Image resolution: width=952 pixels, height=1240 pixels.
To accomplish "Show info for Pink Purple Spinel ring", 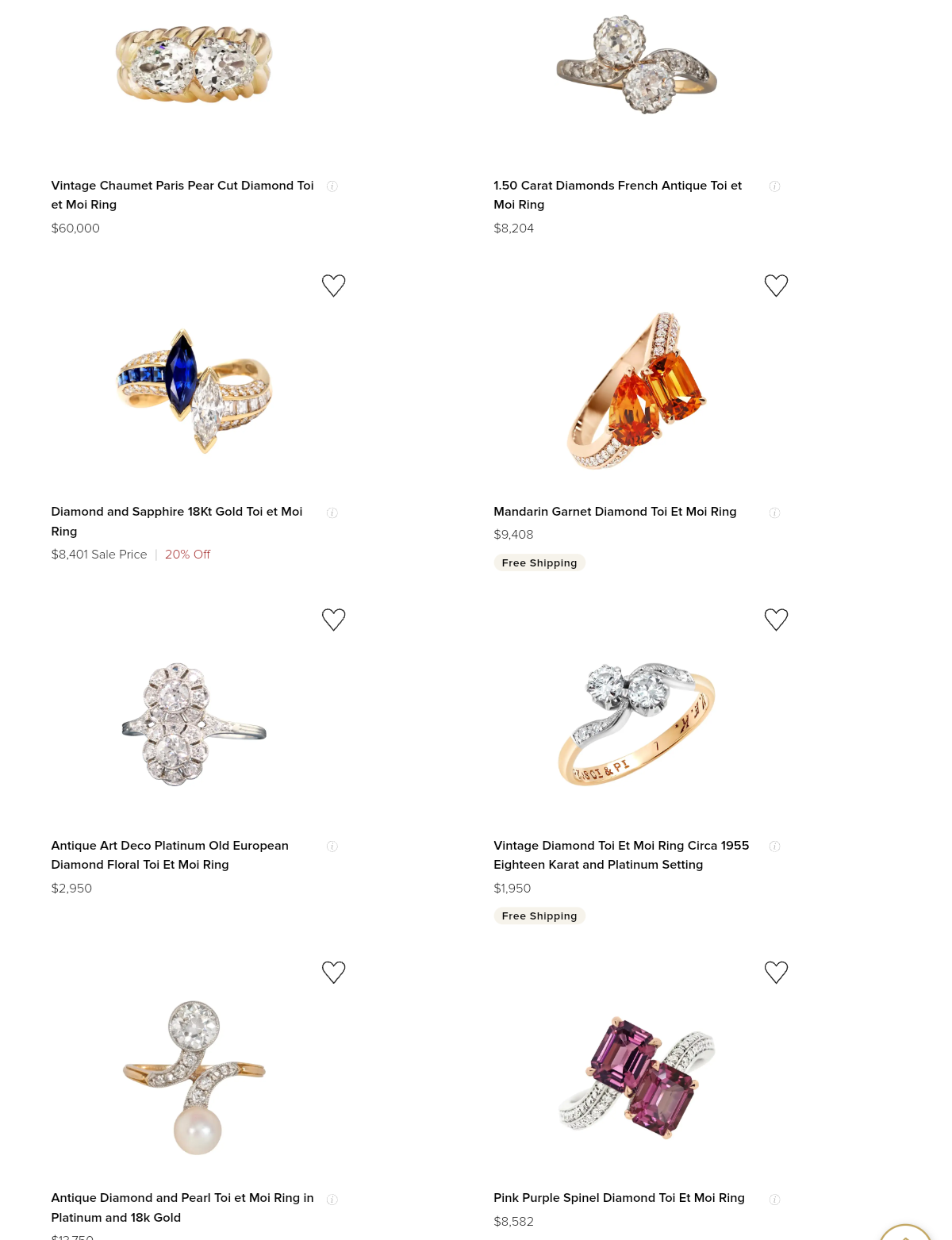I will [x=774, y=1200].
